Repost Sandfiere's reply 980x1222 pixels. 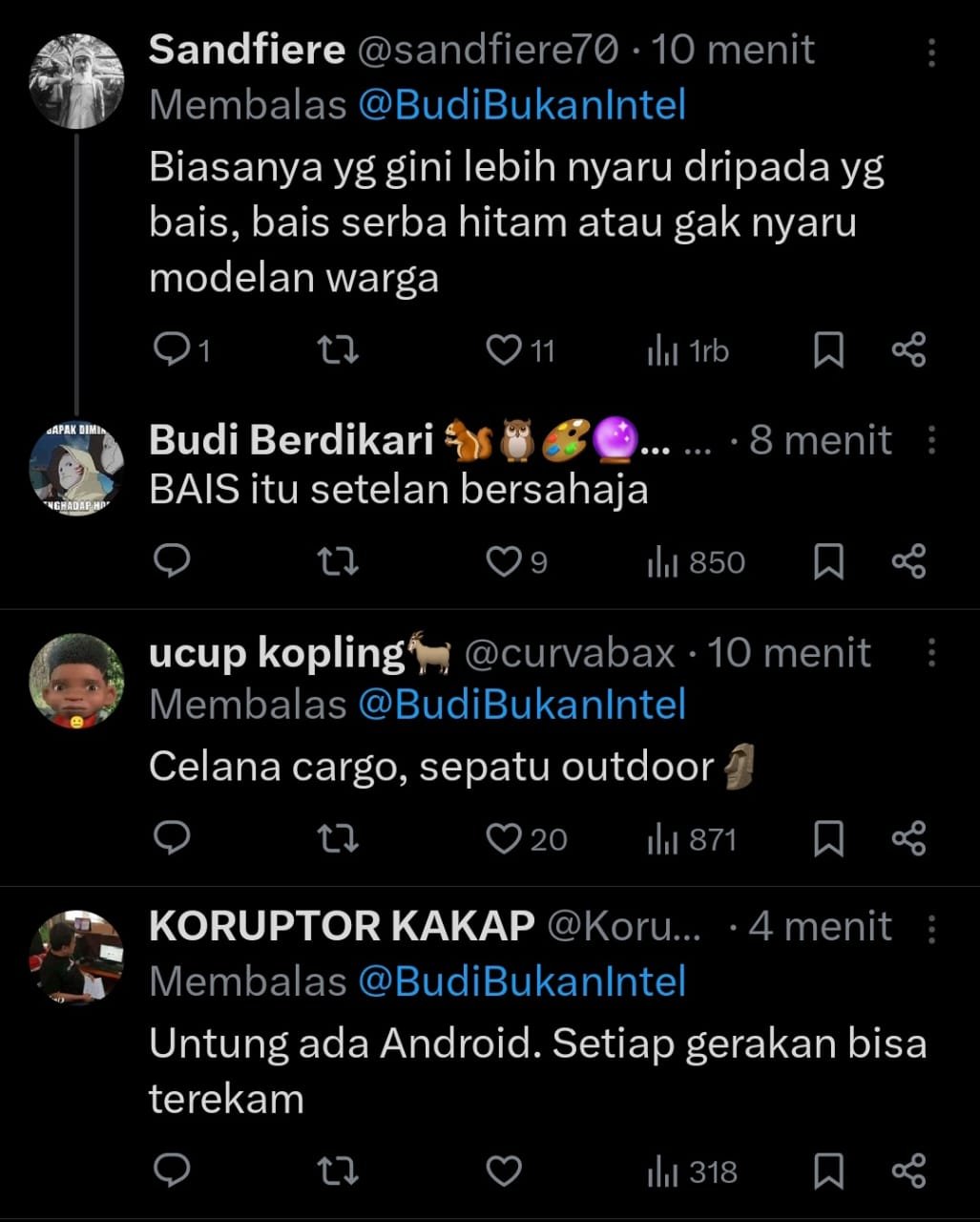(337, 350)
